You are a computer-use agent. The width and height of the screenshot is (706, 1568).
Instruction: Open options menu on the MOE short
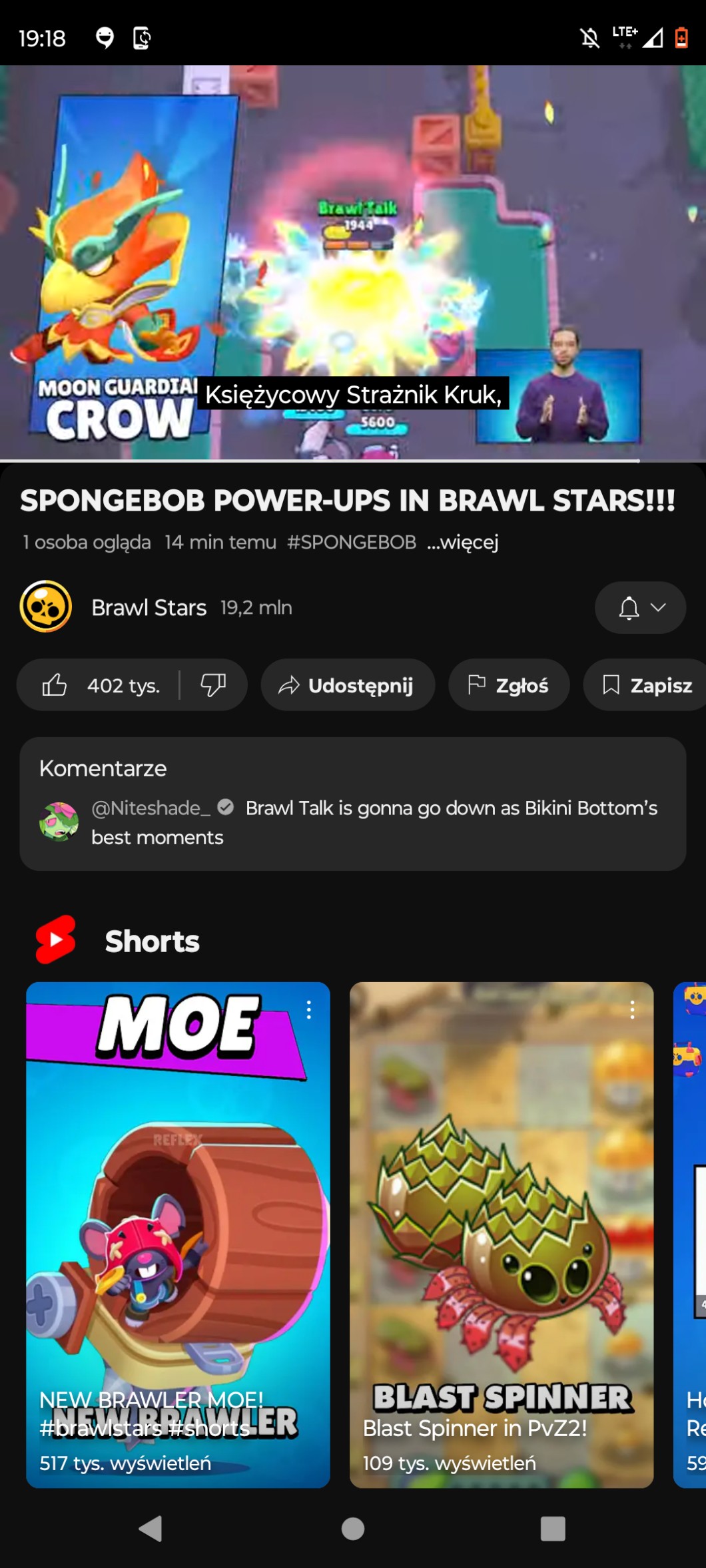pos(308,1010)
